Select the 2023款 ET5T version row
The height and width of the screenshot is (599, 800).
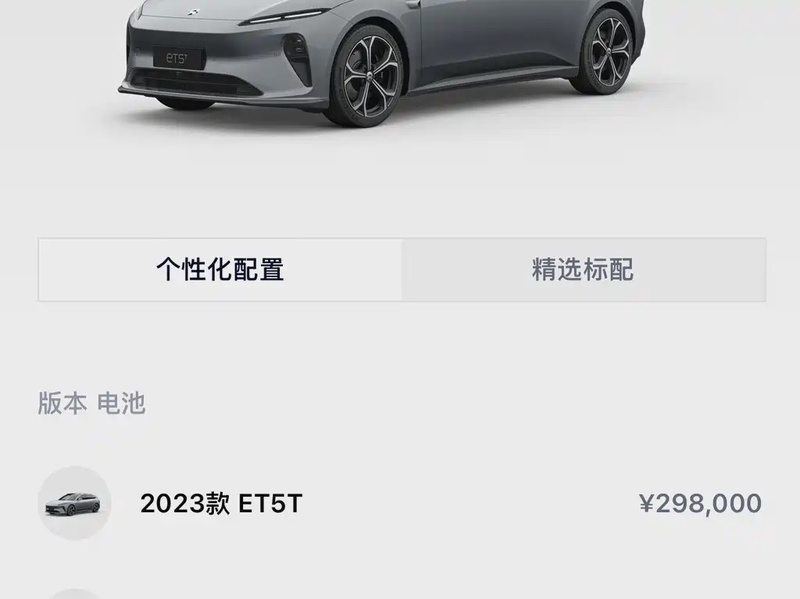[x=400, y=503]
